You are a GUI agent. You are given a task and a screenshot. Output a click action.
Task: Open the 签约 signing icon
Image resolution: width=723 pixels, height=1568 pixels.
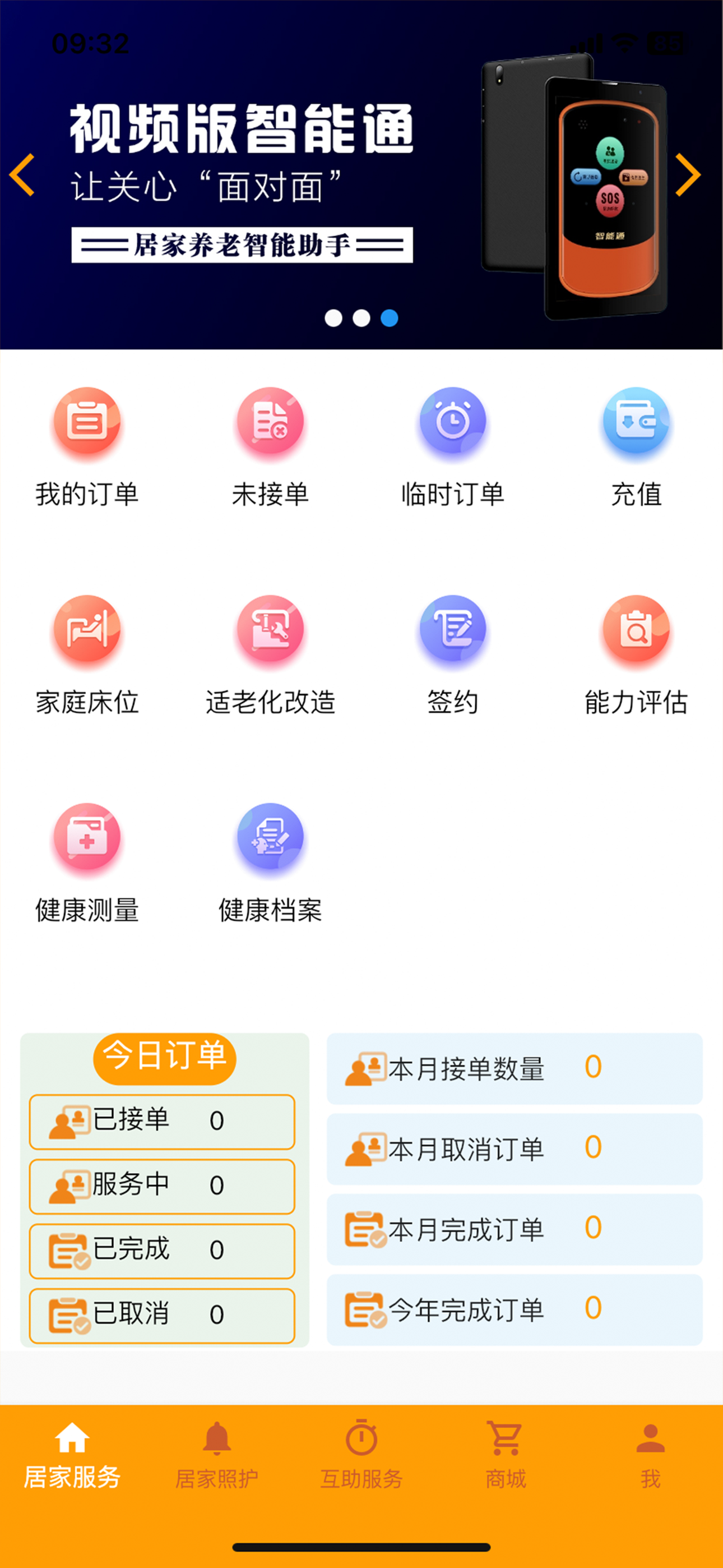[452, 630]
